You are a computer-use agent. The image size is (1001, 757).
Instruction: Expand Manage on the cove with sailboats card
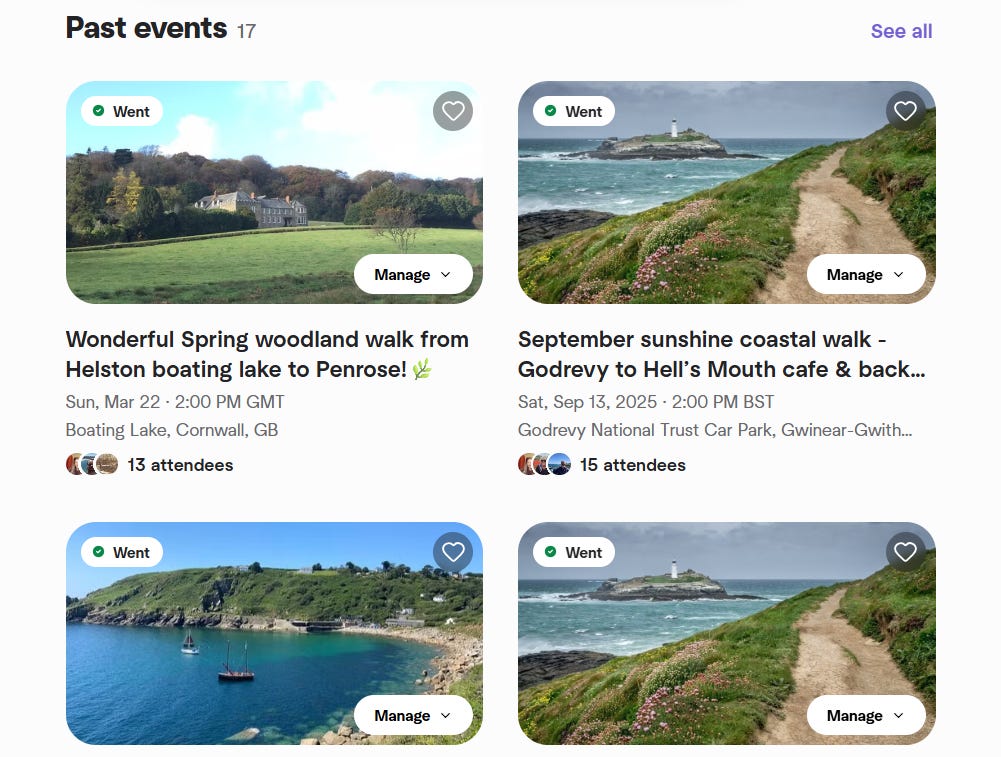click(x=413, y=716)
